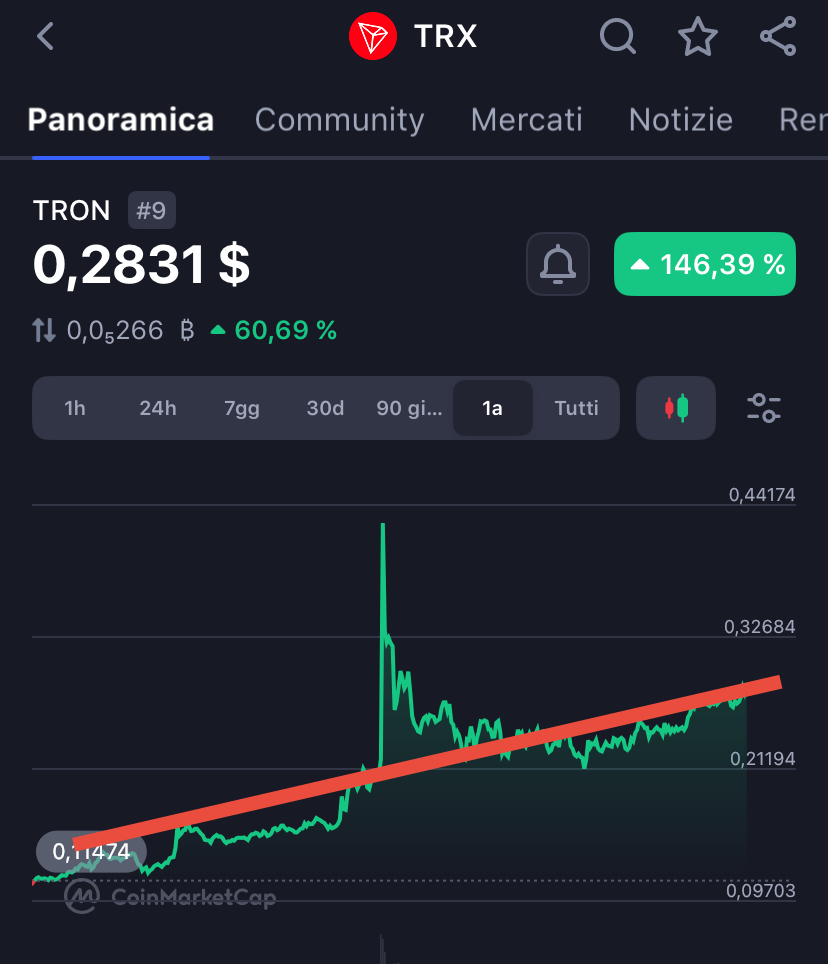Switch to the Notizie tab
This screenshot has width=828, height=964.
680,120
